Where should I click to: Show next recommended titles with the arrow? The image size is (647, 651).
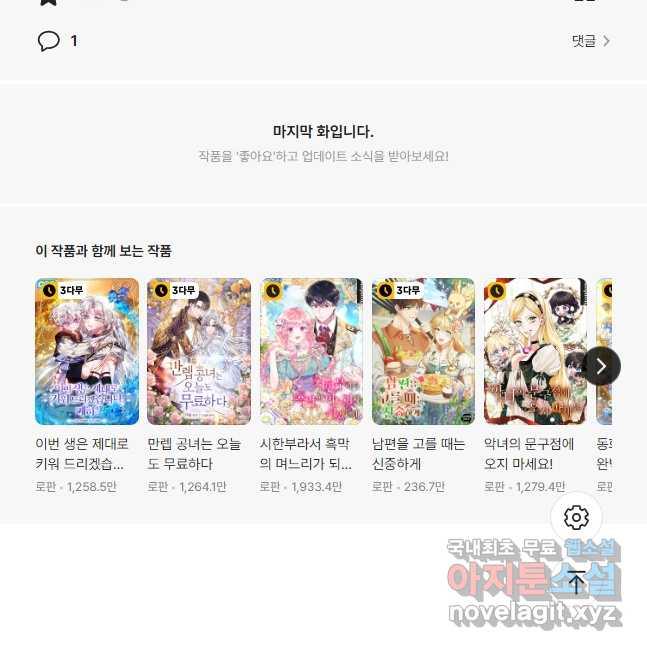[601, 366]
